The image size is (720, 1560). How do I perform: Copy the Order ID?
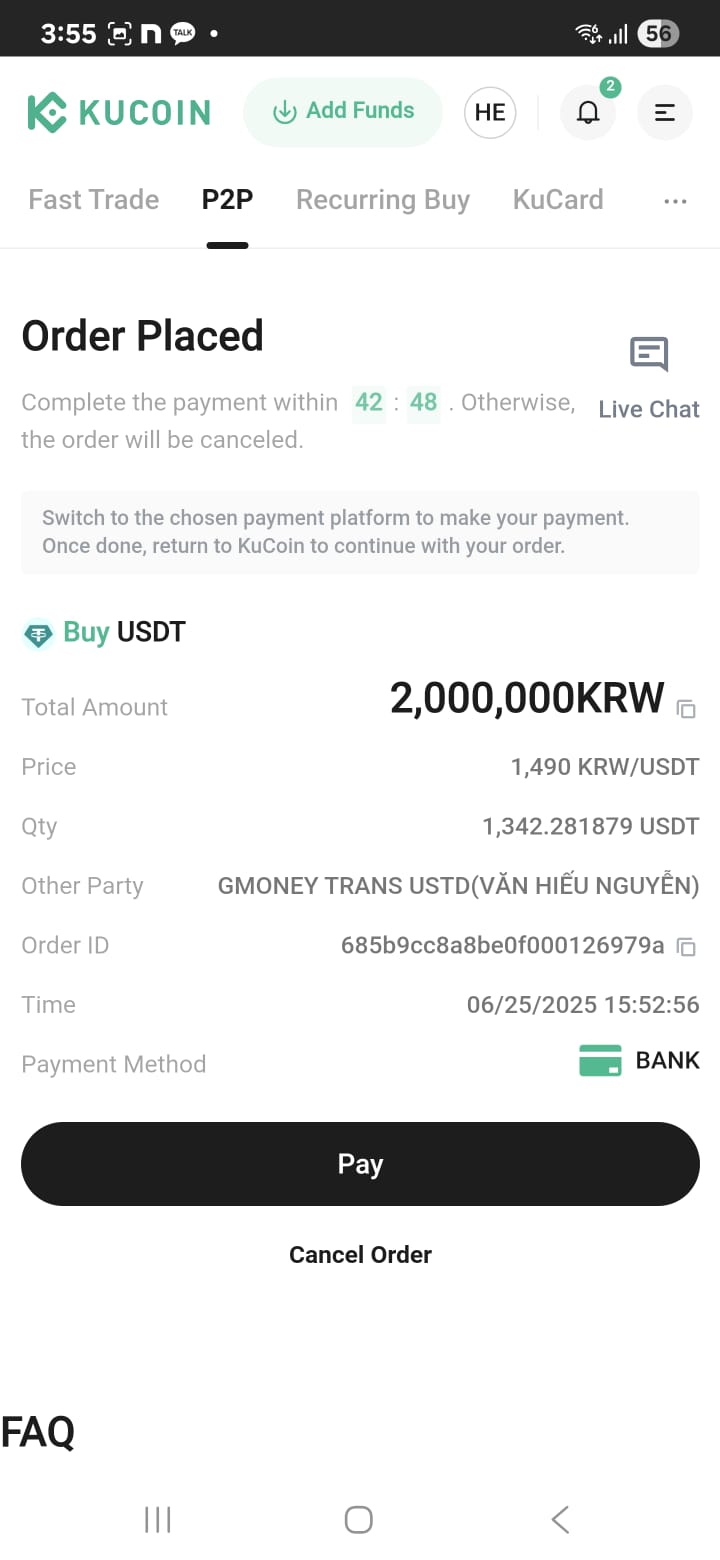tap(686, 946)
